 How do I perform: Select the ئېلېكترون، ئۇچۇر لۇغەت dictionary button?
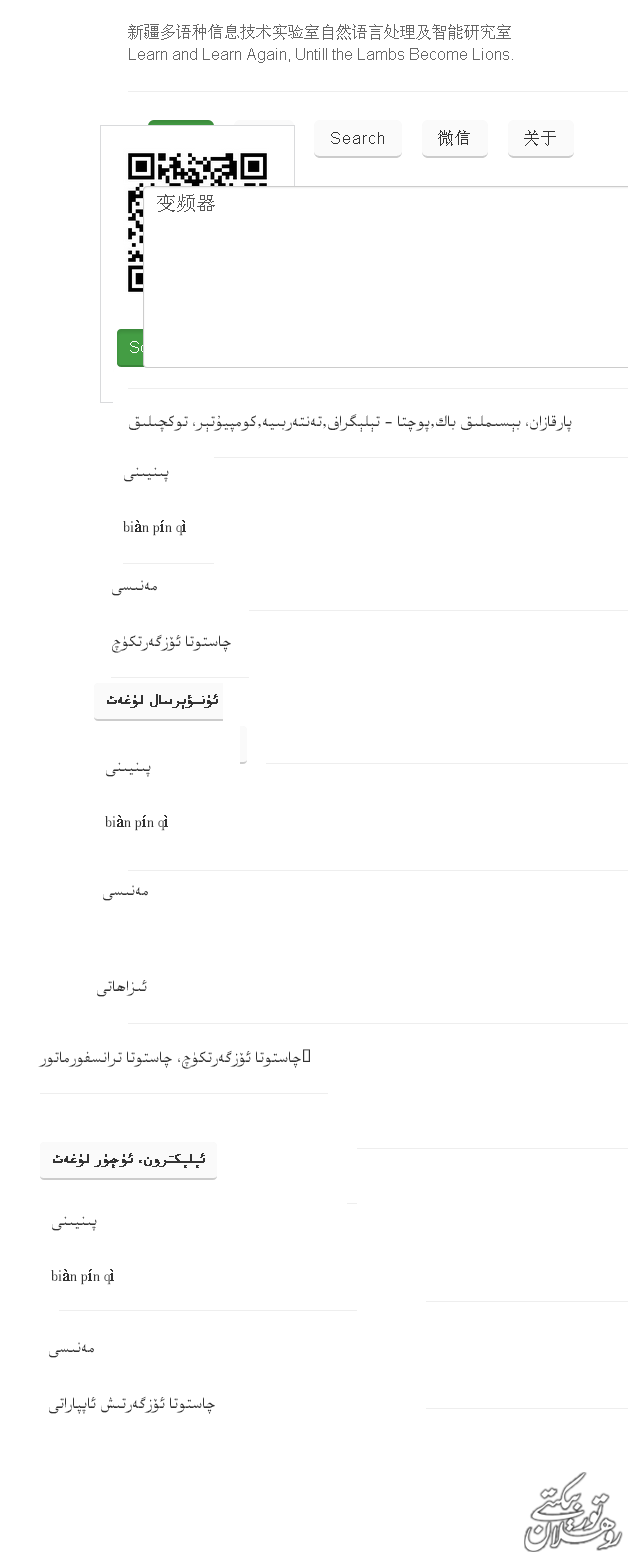click(x=128, y=1160)
